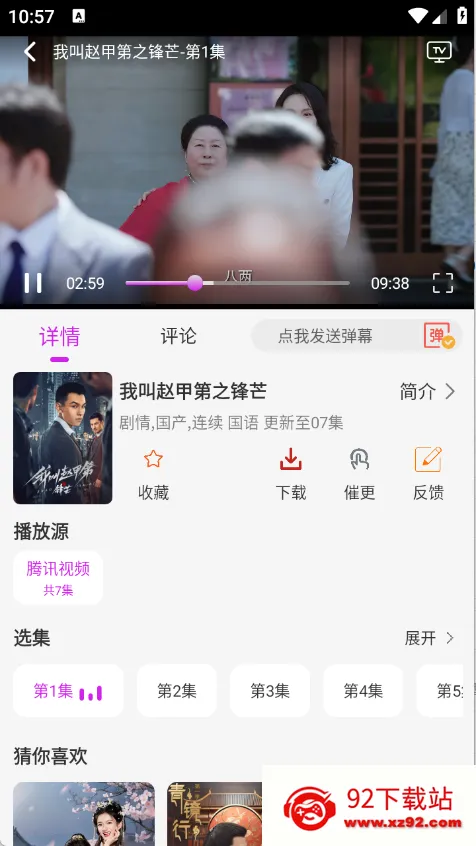Add the show to 收藏

pos(153,474)
